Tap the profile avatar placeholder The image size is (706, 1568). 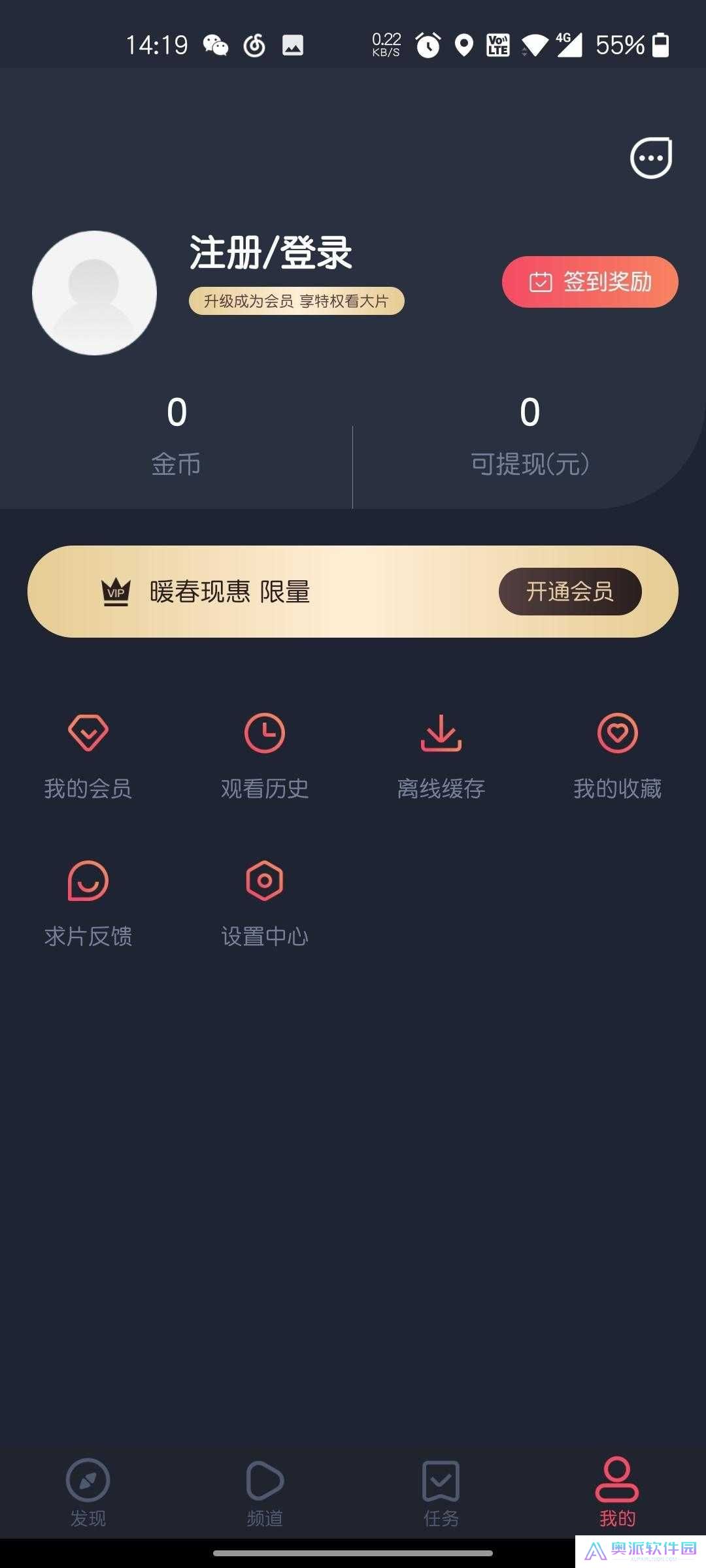click(x=92, y=291)
